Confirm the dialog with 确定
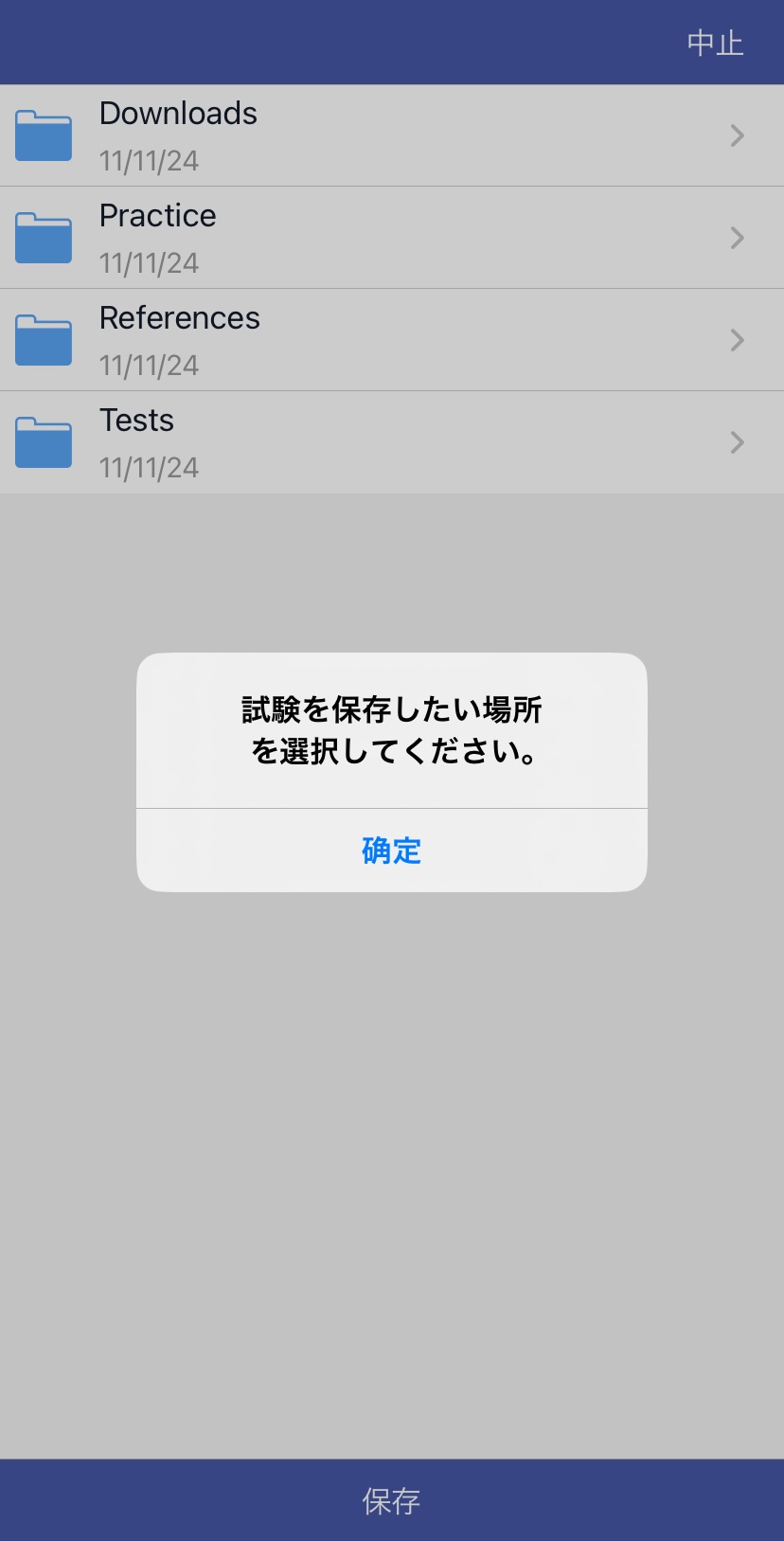Viewport: 784px width, 1541px height. tap(391, 850)
